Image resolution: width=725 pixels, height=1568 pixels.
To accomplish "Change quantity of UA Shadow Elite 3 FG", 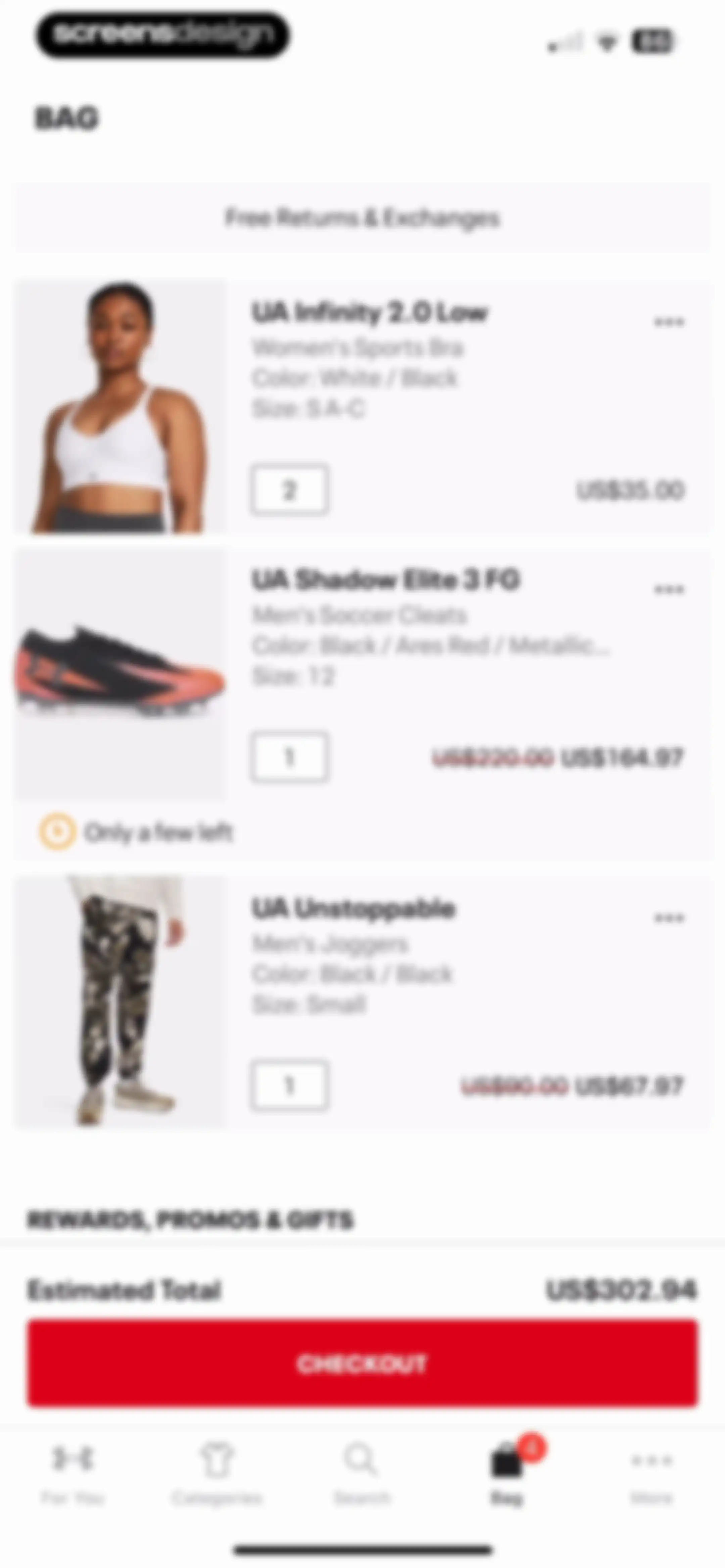I will pos(289,756).
